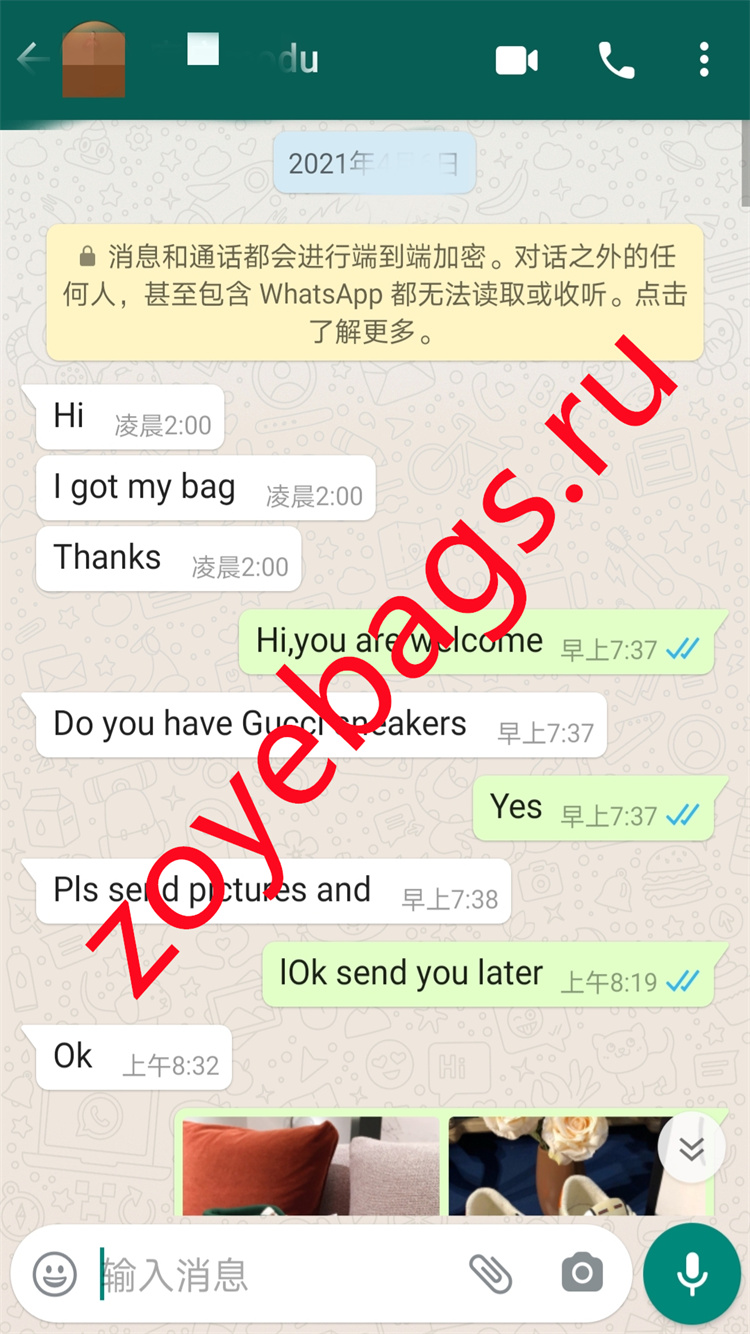
Task: Open the camera from the message bar
Action: point(582,1273)
